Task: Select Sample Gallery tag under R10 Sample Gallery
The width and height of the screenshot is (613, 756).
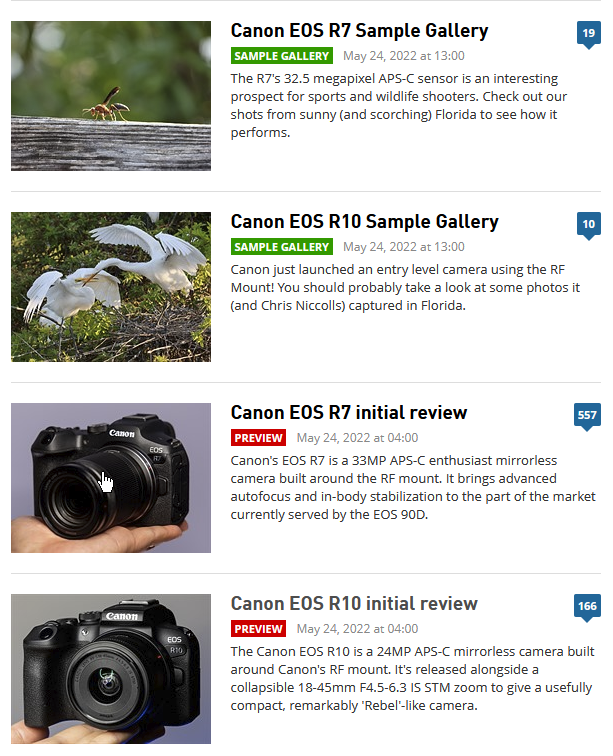Action: [282, 247]
